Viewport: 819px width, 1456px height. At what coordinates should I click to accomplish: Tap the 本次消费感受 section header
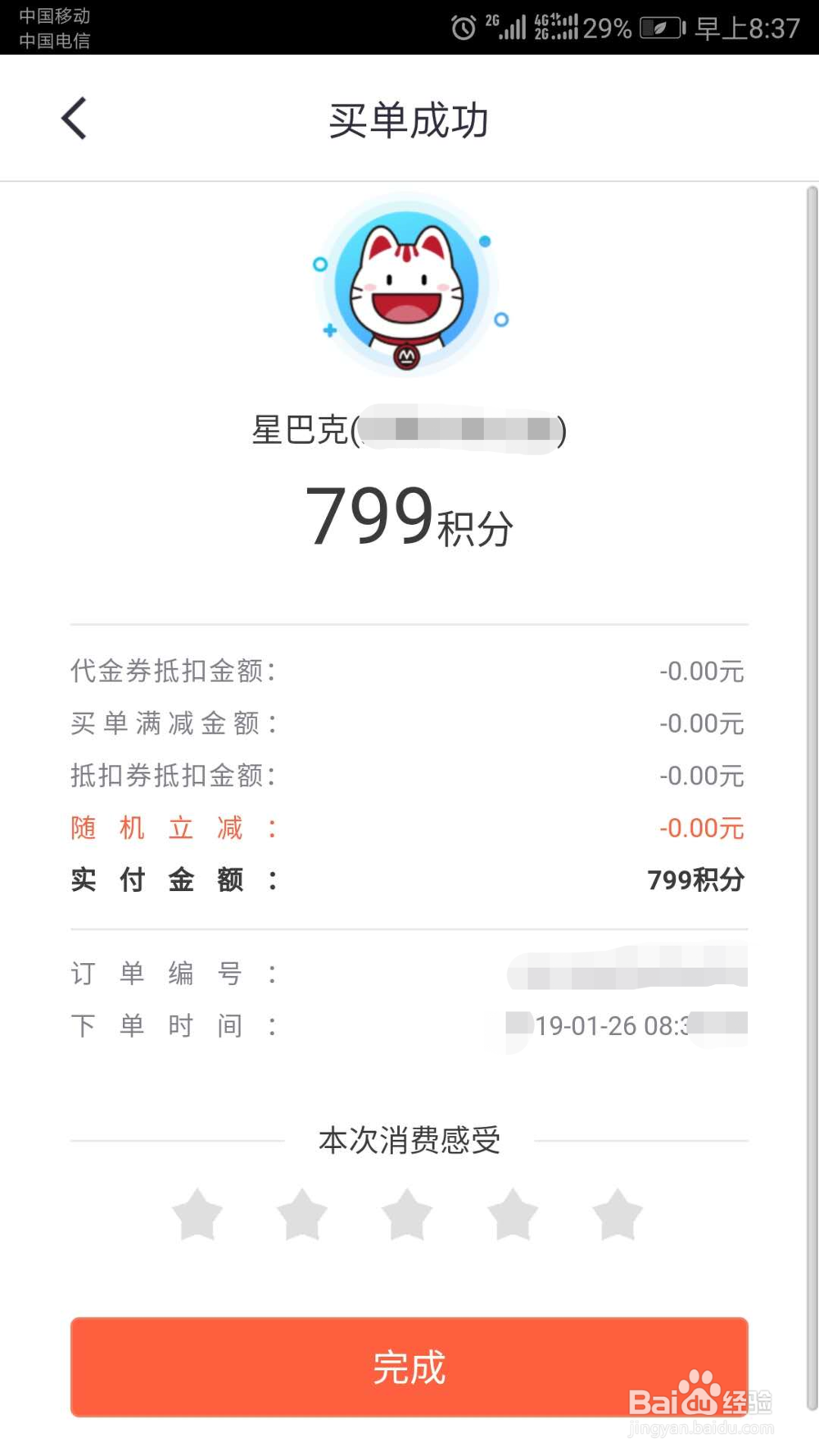pos(409,1138)
